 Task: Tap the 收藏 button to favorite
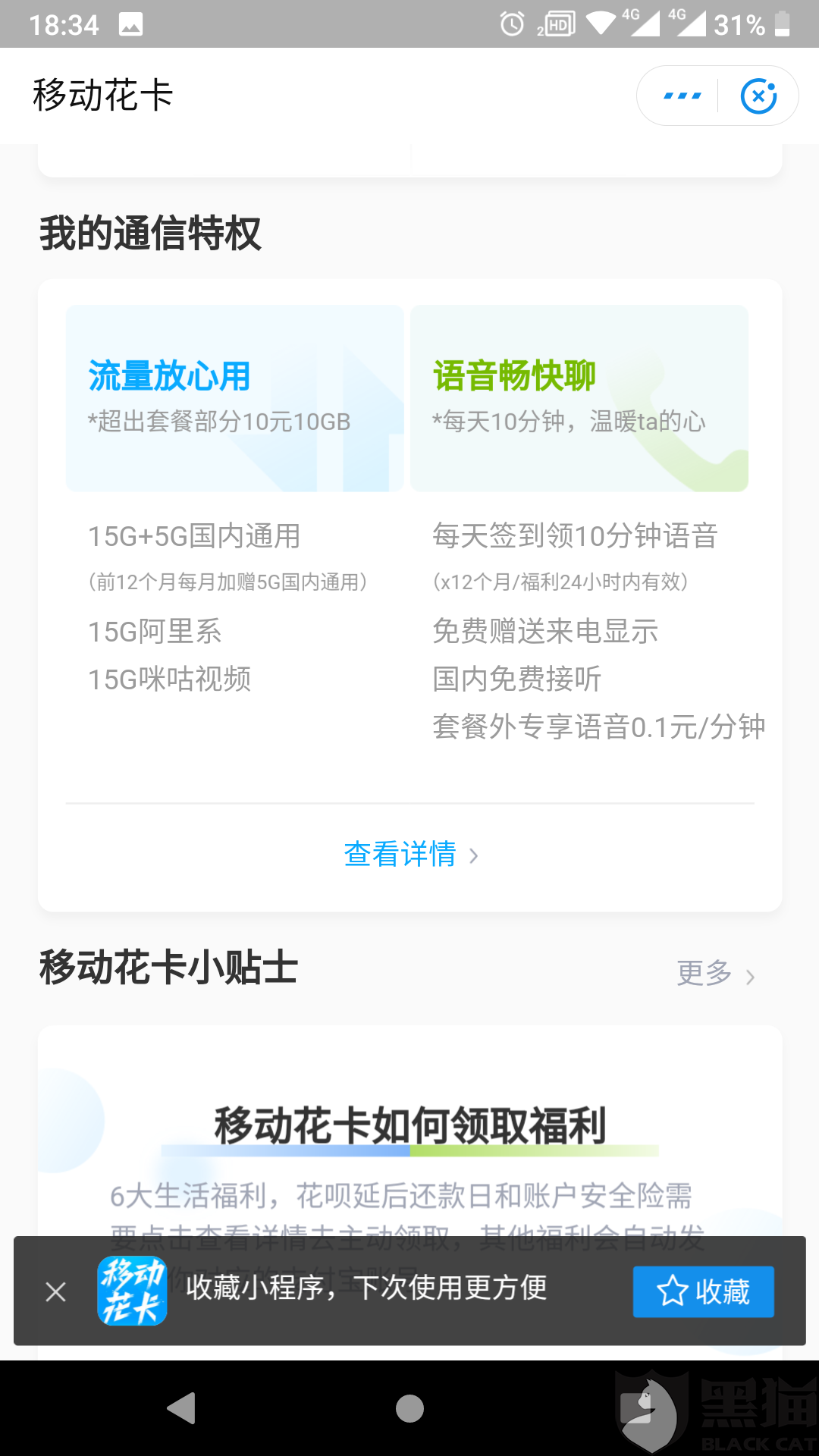point(703,1291)
